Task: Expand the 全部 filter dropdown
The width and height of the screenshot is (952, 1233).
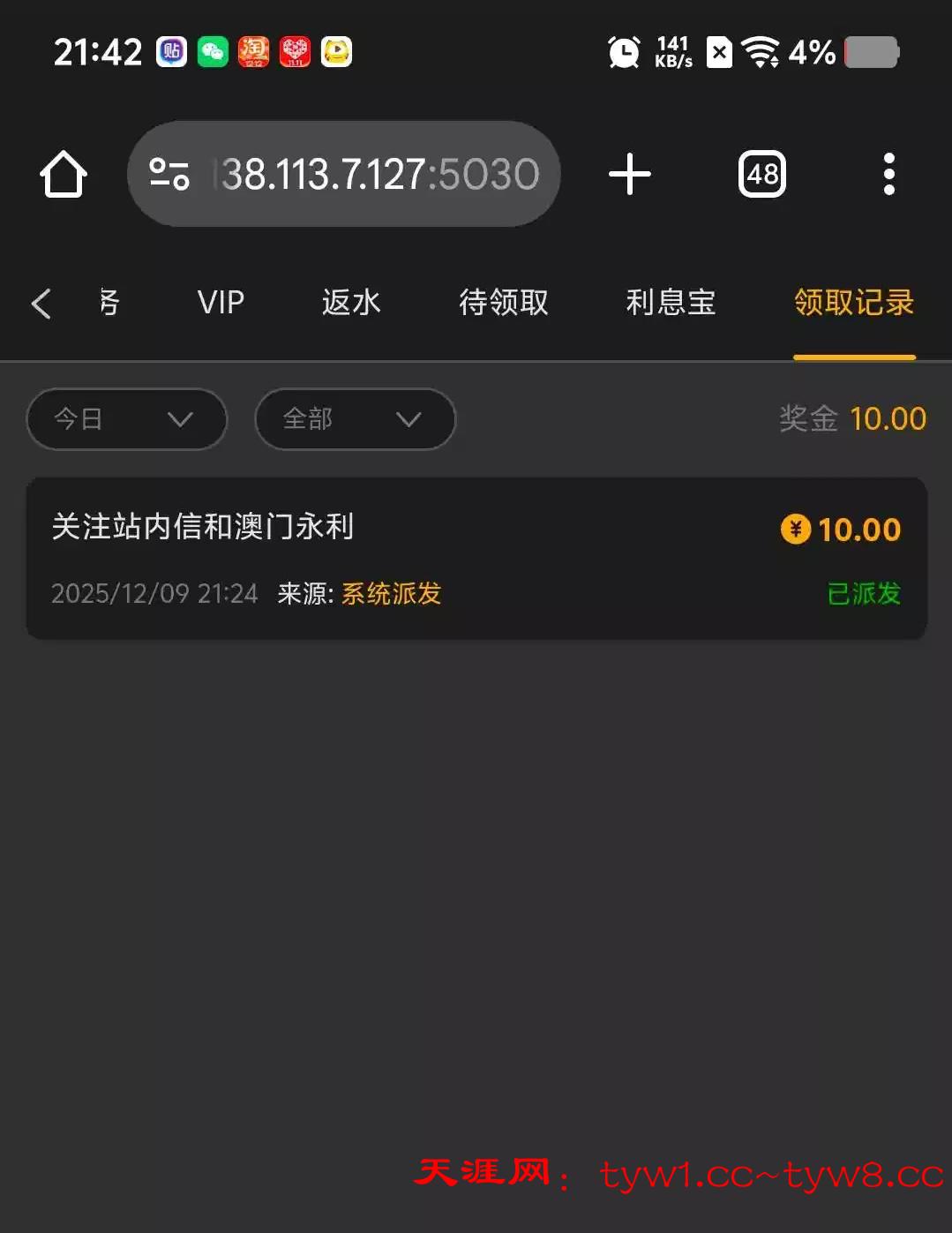Action: pyautogui.click(x=355, y=419)
